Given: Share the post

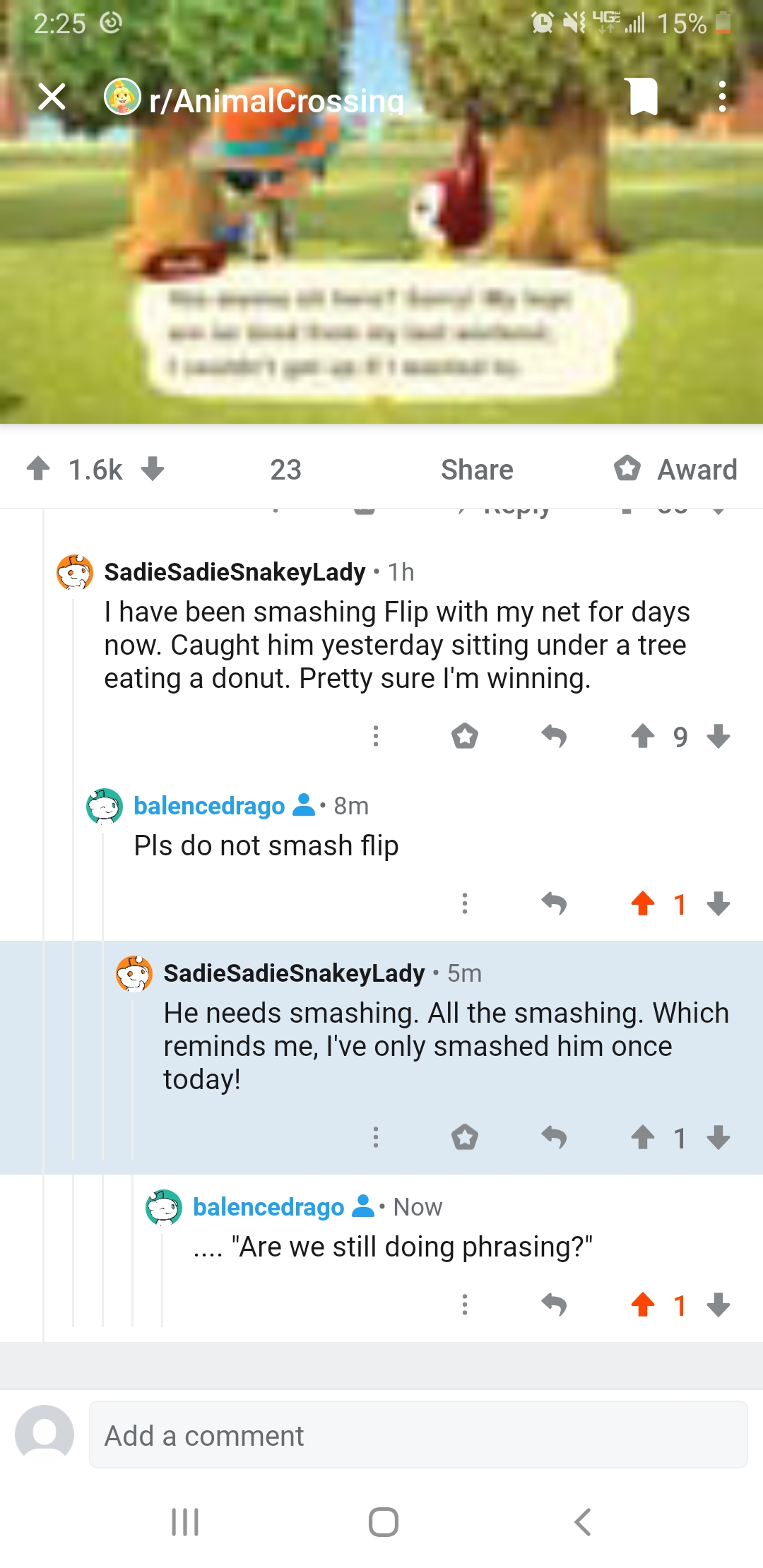Looking at the screenshot, I should [x=476, y=469].
